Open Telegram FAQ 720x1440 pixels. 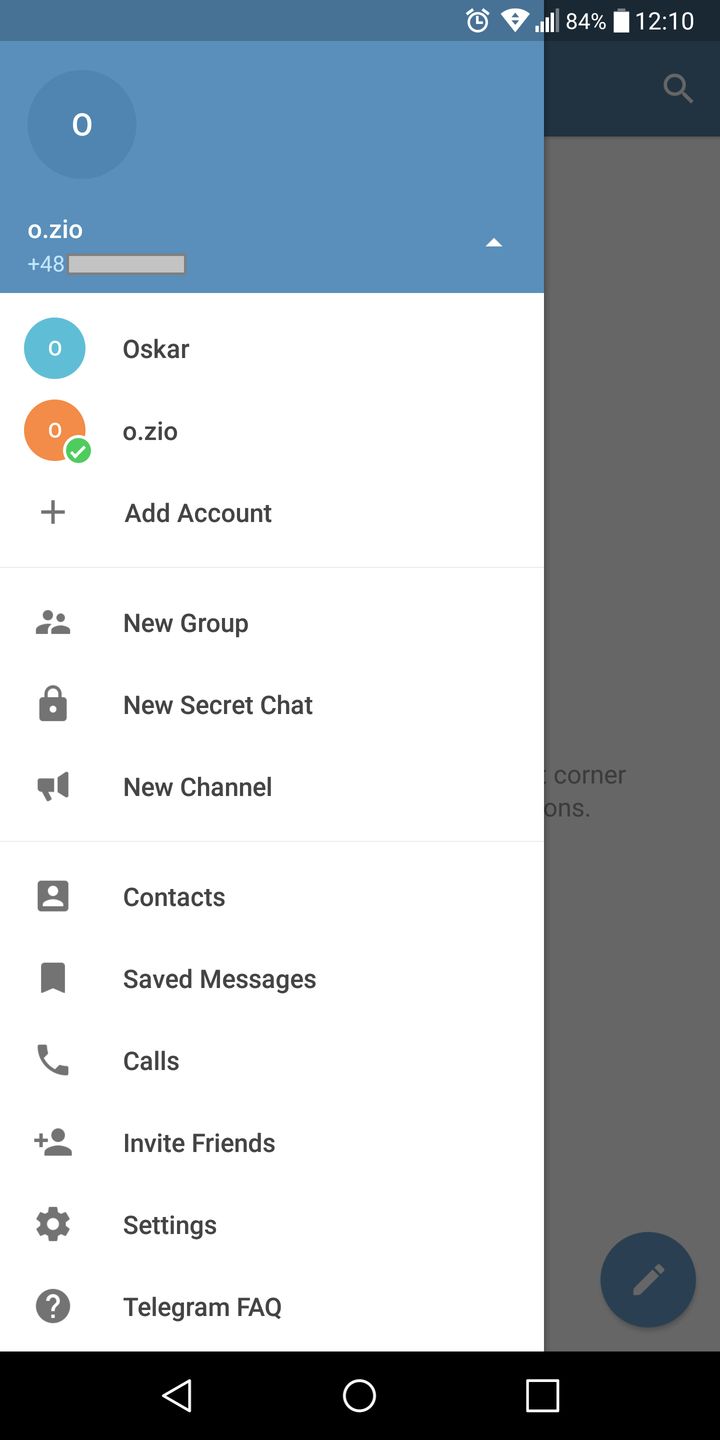tap(202, 1307)
